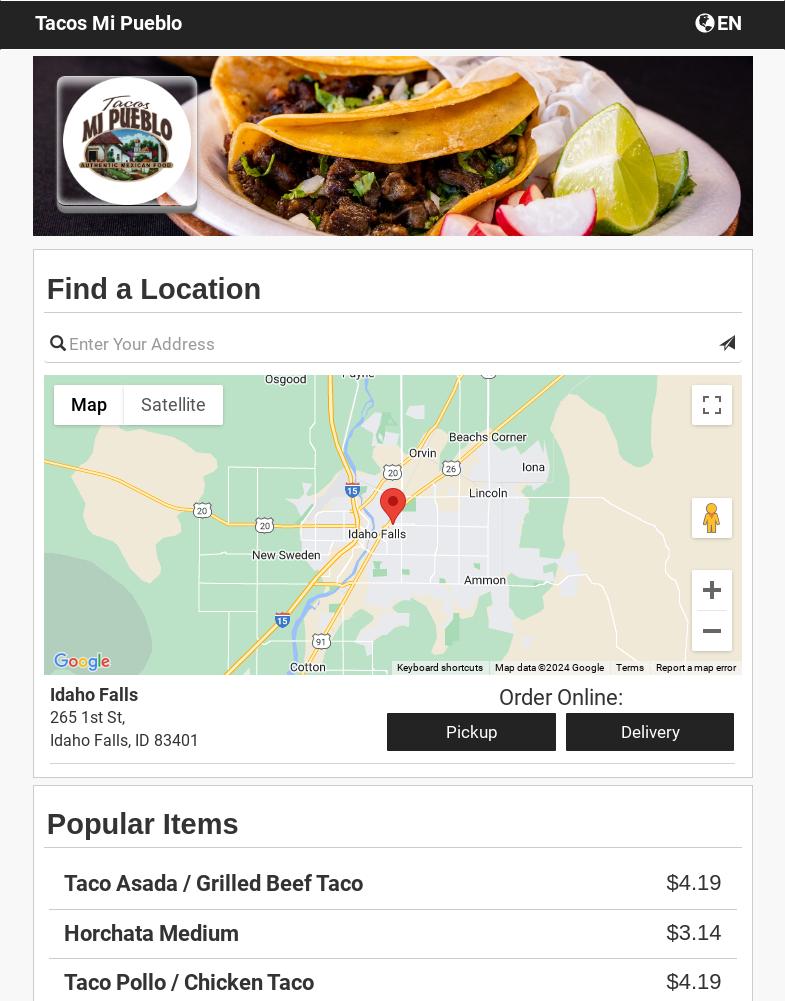Tap the red location pin on map
Viewport: 785px width, 1001px height.
pos(393,504)
